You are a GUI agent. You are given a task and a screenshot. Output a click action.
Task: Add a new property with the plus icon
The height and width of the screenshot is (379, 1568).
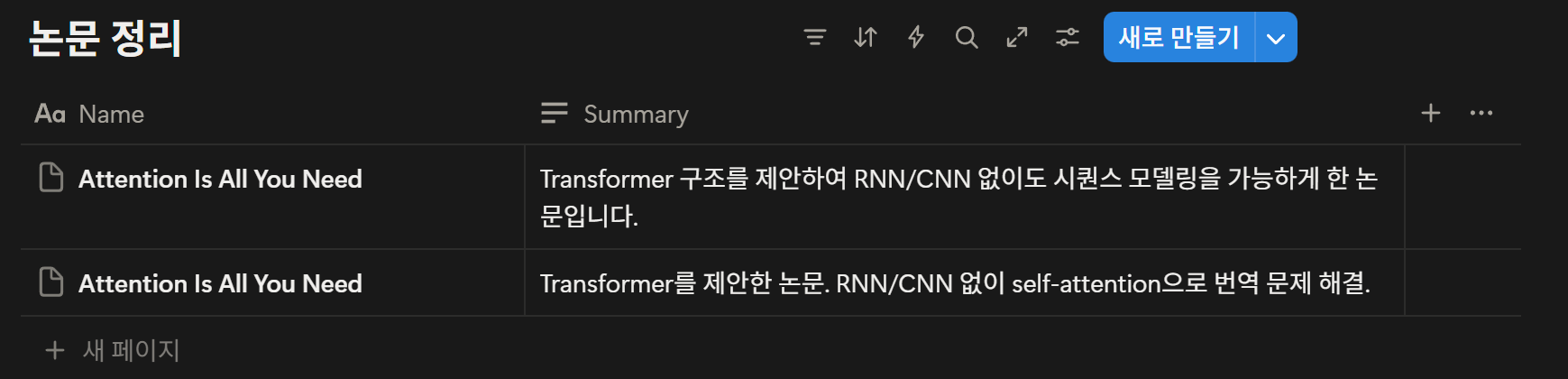1431,113
